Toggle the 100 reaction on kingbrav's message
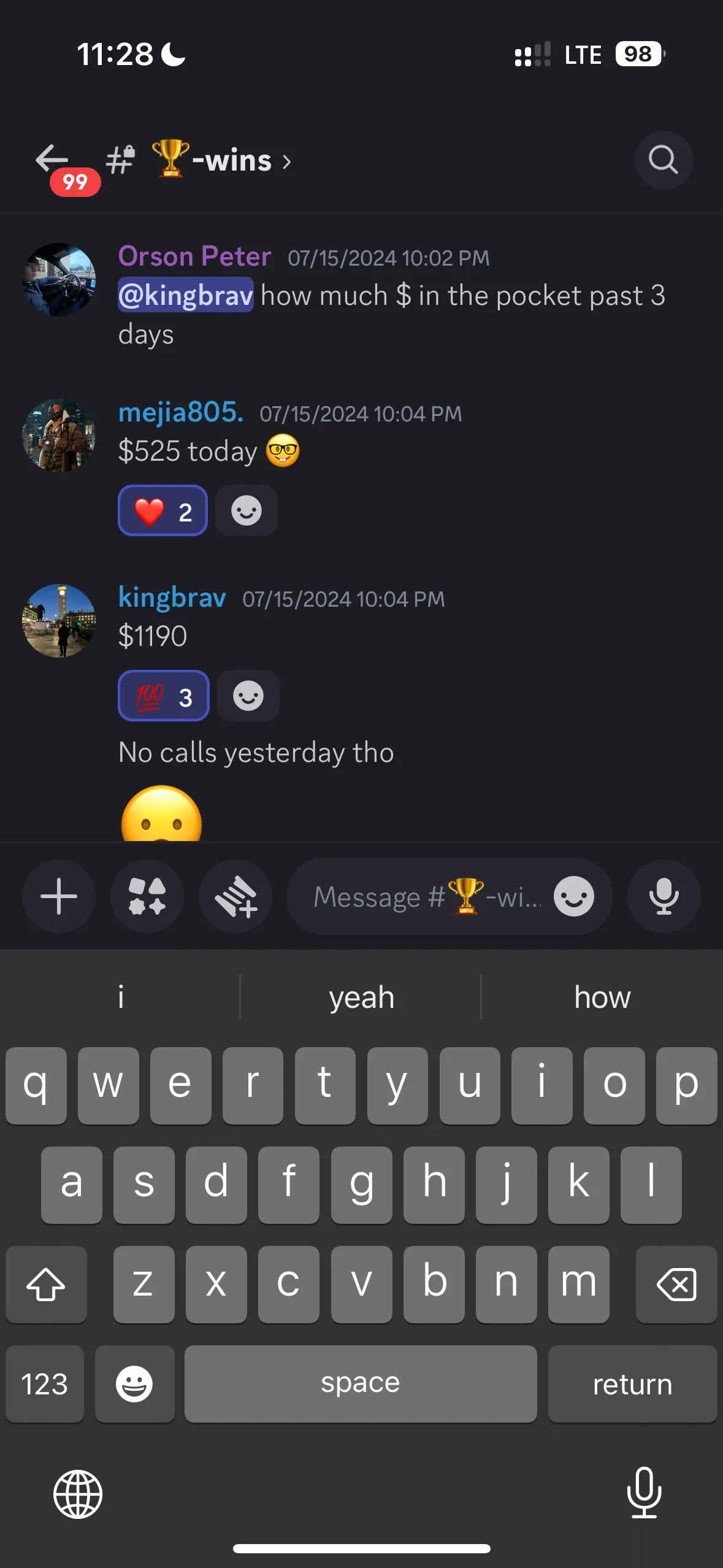This screenshot has height=1568, width=723. (163, 696)
